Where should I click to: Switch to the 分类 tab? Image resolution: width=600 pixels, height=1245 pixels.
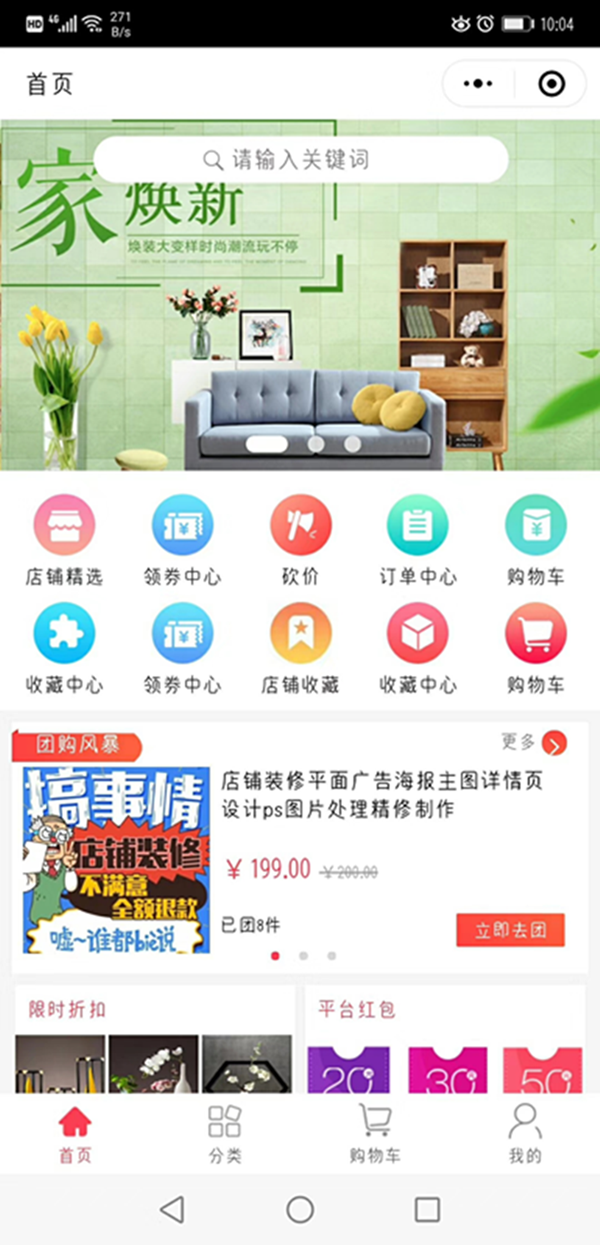click(x=224, y=1134)
